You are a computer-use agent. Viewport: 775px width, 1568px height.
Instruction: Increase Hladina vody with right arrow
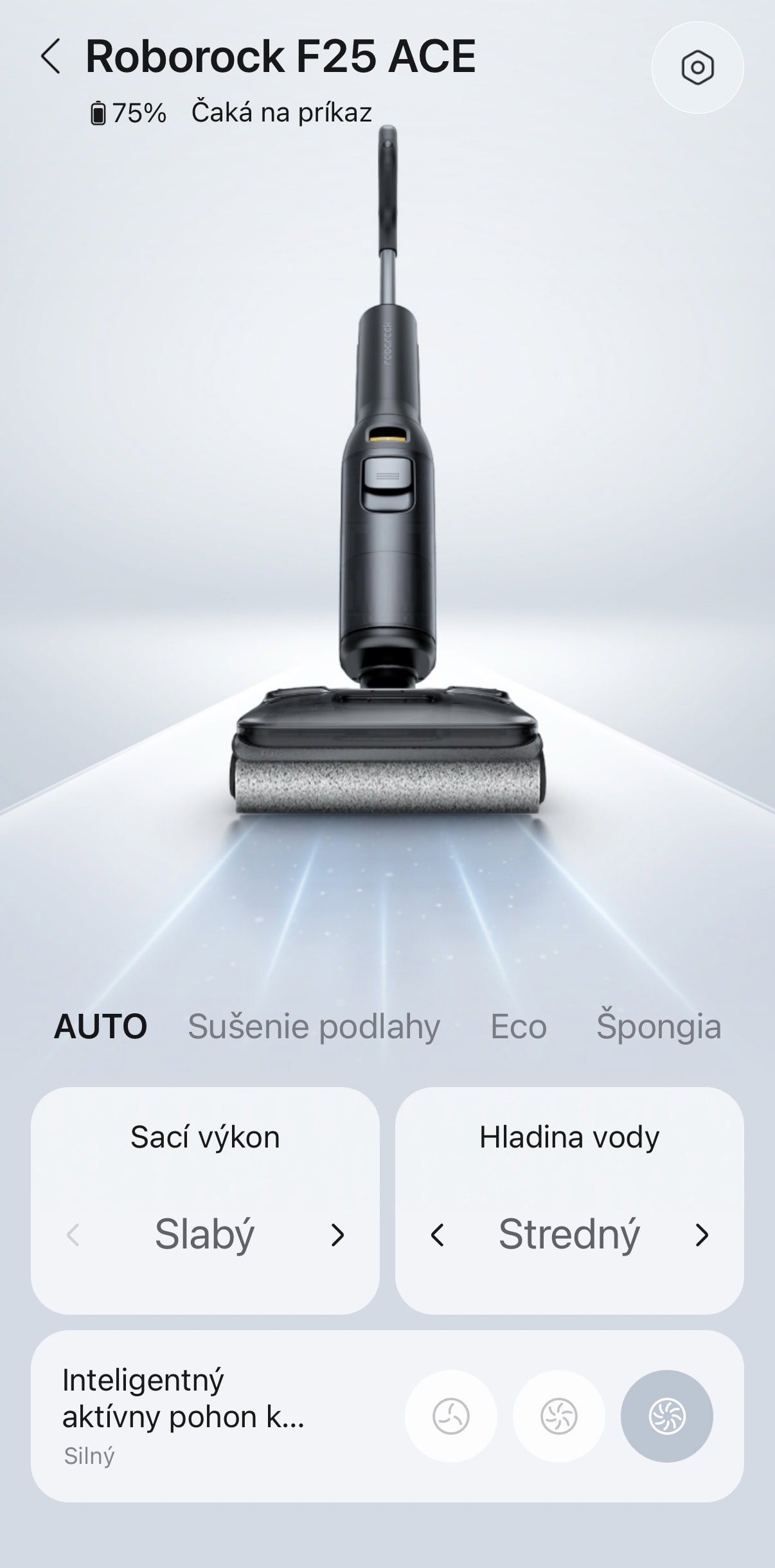tap(702, 1235)
